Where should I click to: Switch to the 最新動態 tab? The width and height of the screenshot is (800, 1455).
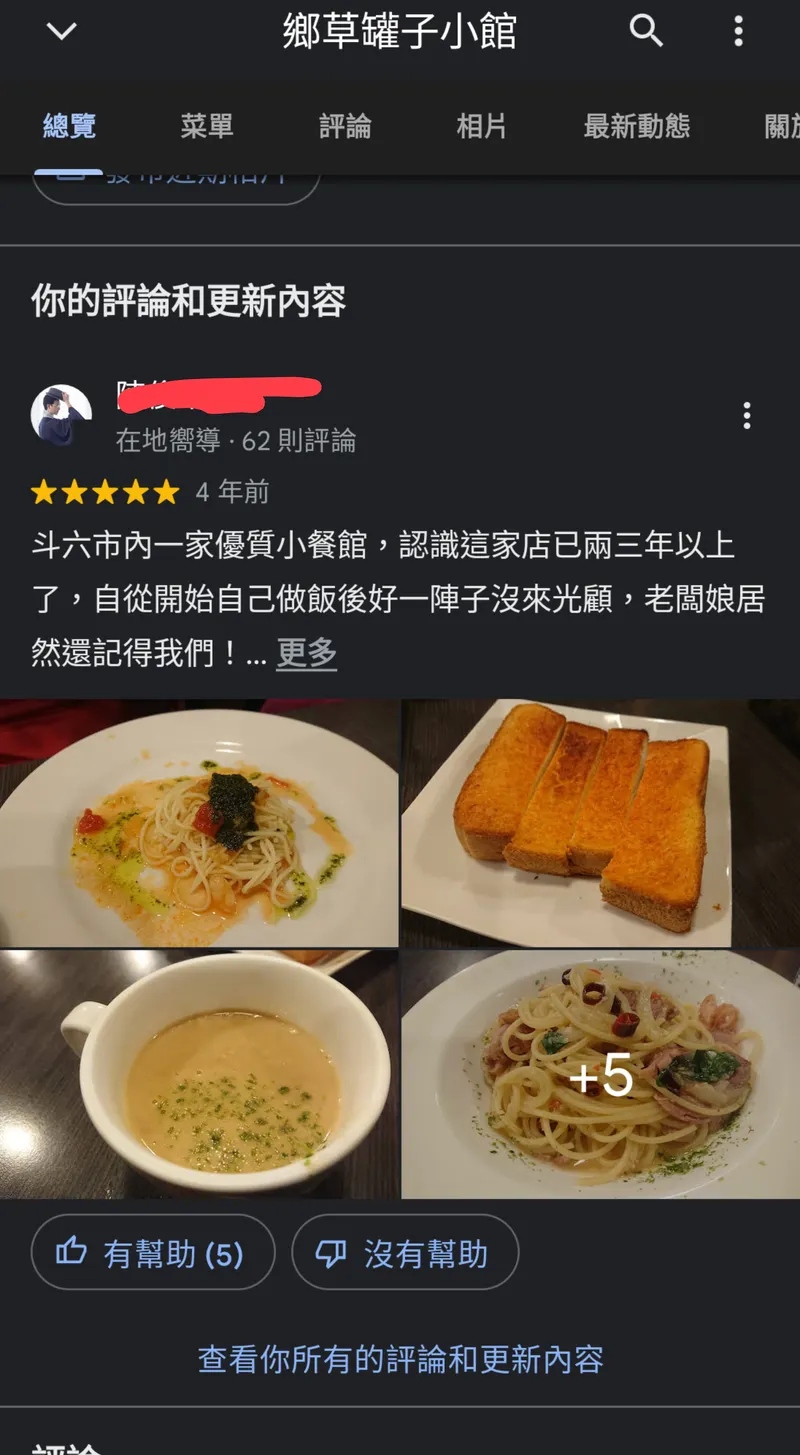[637, 127]
